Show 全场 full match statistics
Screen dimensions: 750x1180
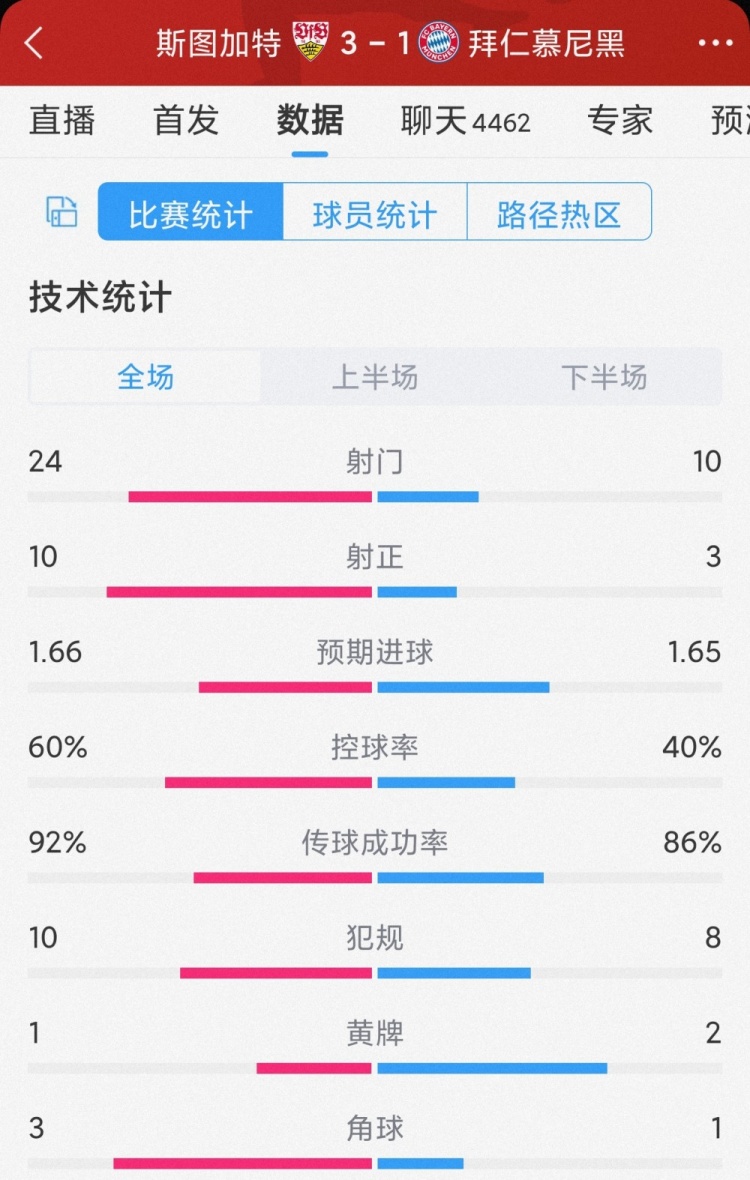pyautogui.click(x=146, y=377)
